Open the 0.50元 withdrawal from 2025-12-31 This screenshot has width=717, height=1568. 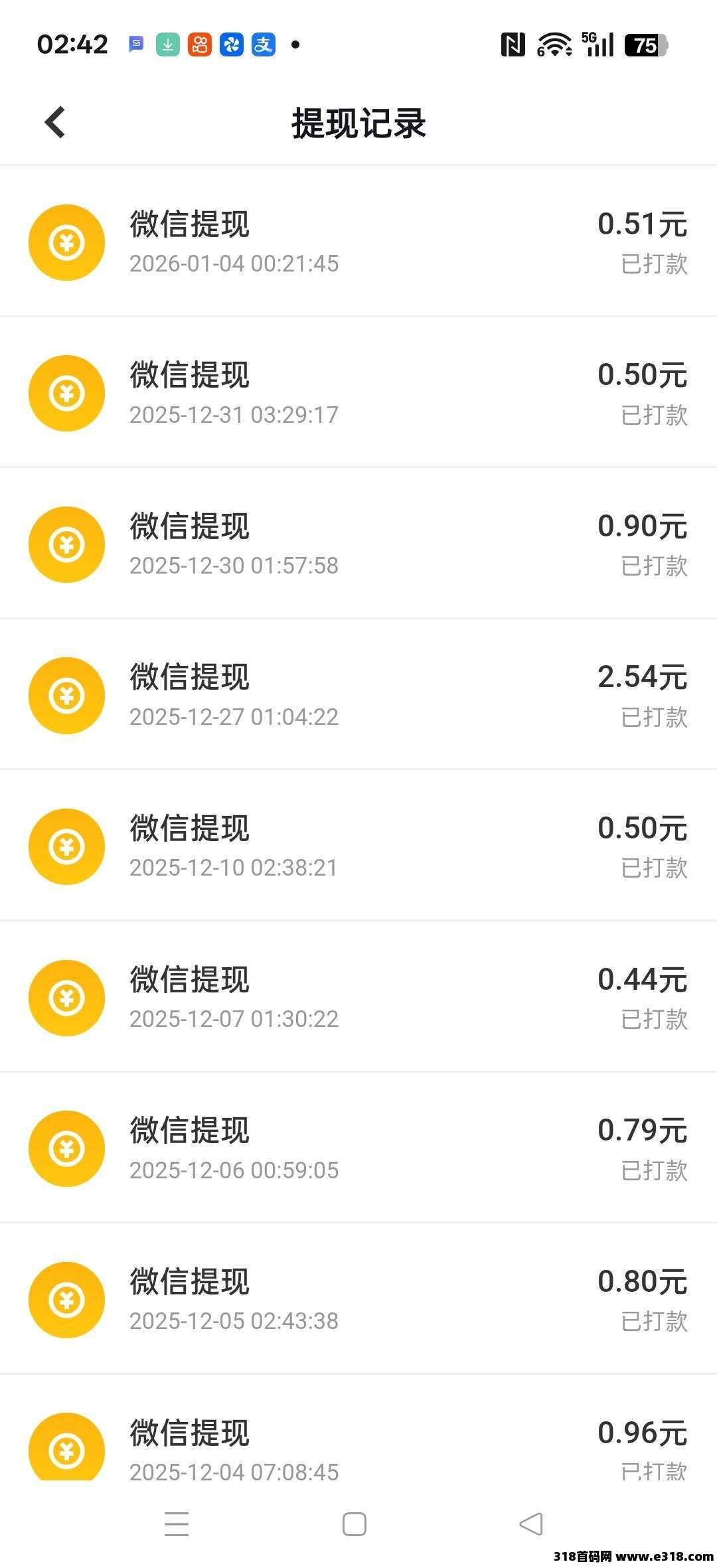(358, 393)
